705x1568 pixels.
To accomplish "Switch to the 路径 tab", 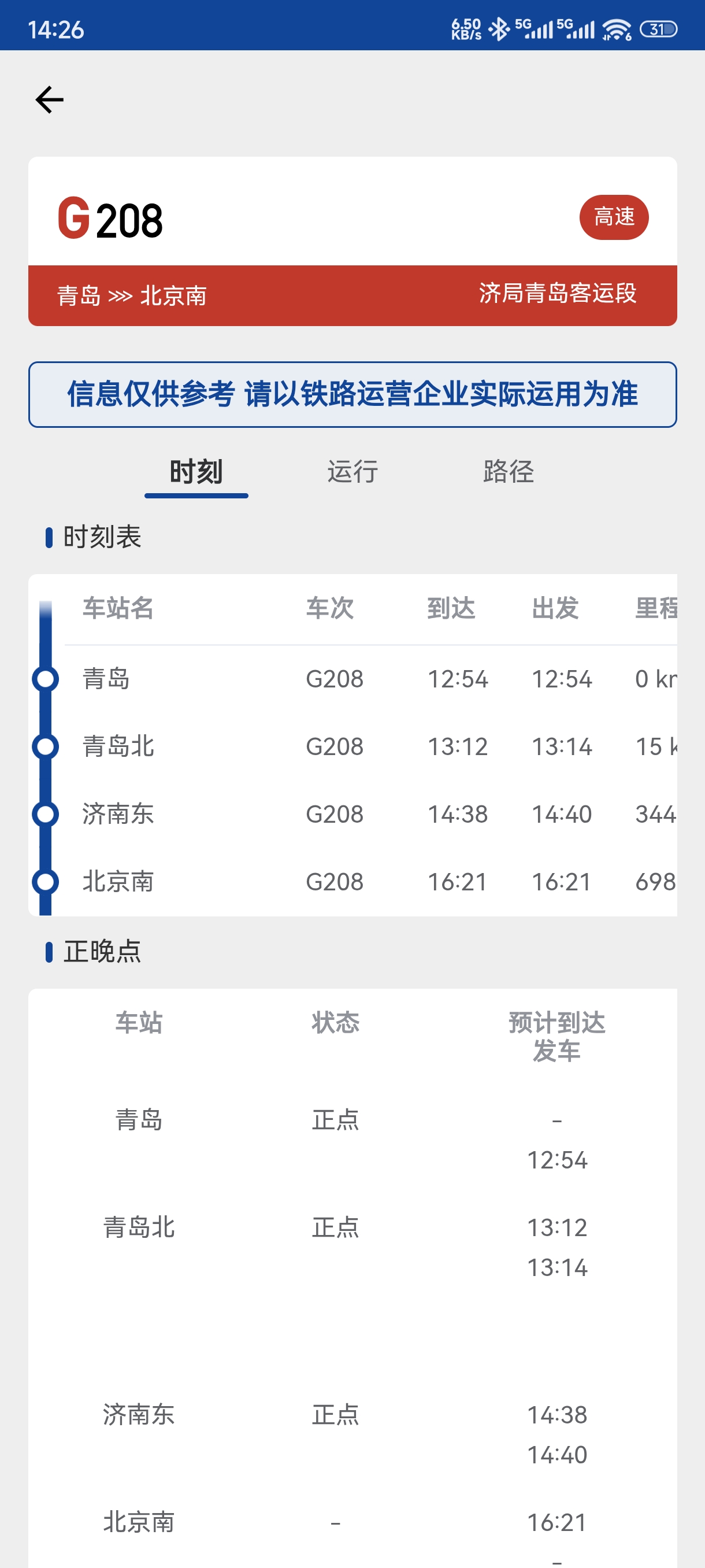I will (509, 472).
